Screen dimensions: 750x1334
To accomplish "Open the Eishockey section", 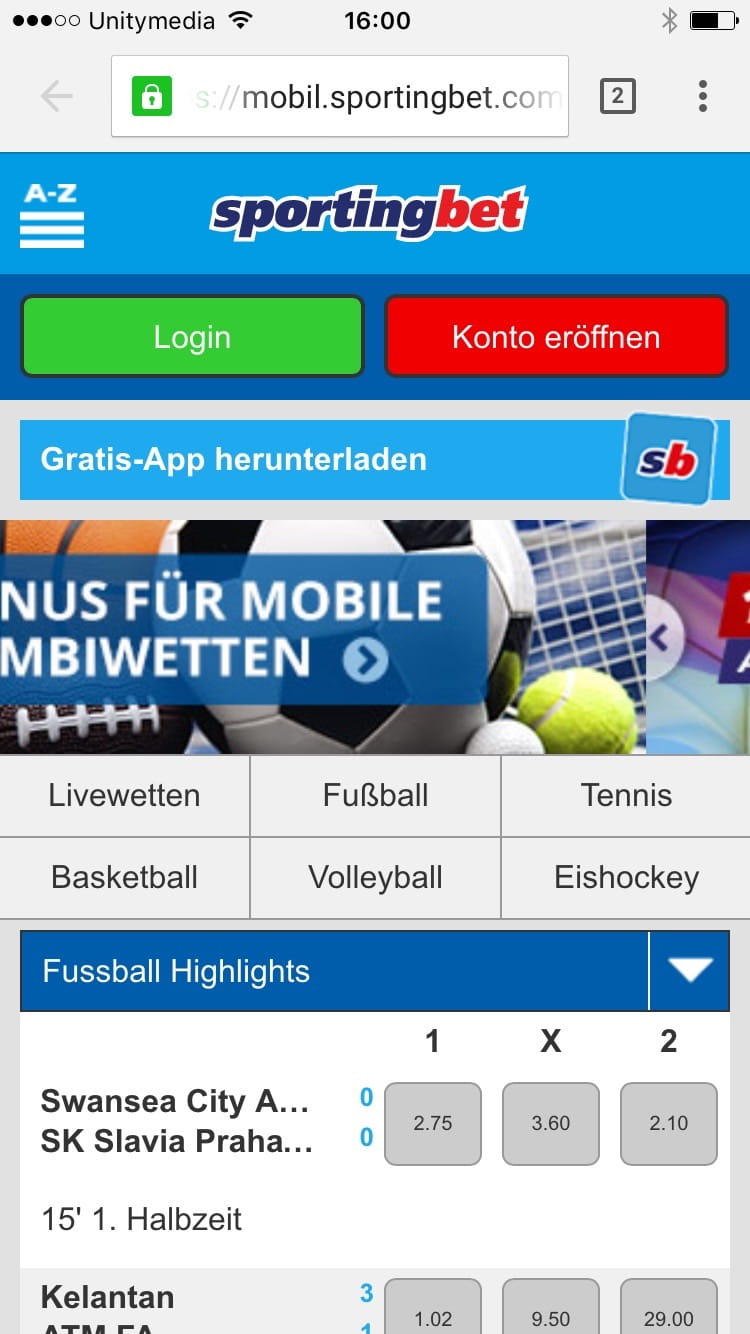I will click(x=626, y=877).
